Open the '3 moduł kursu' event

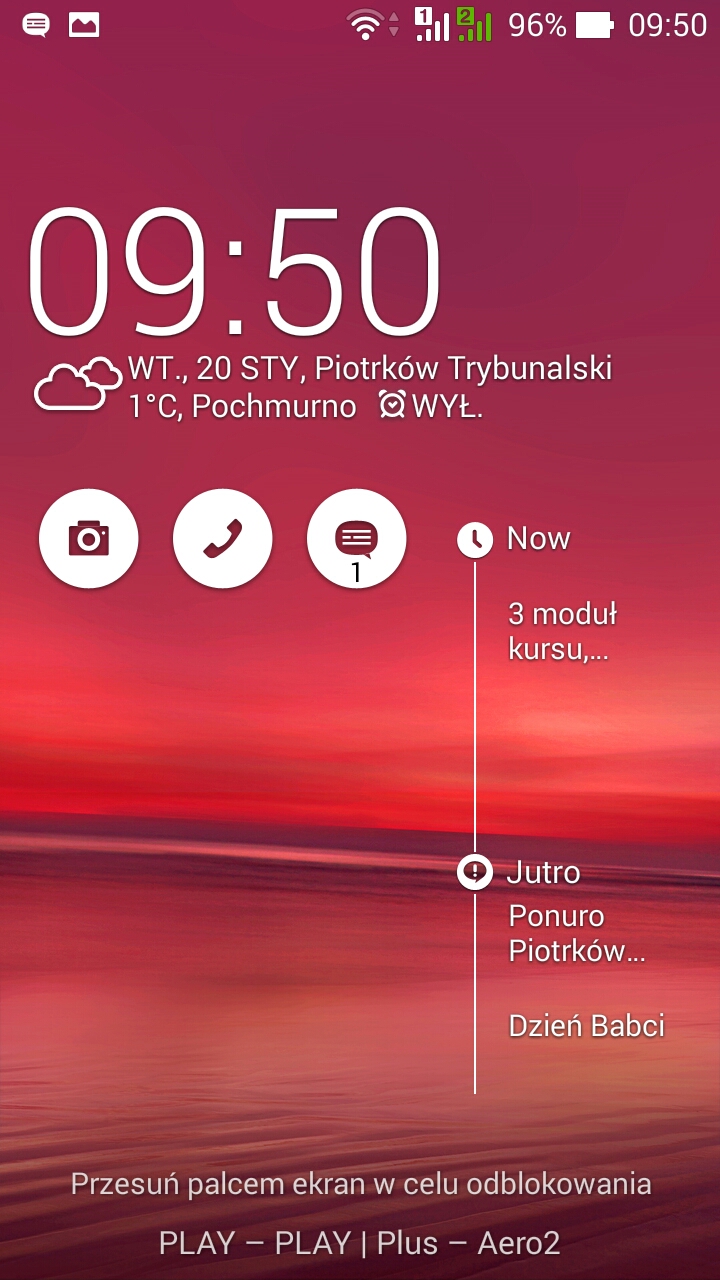tap(560, 632)
